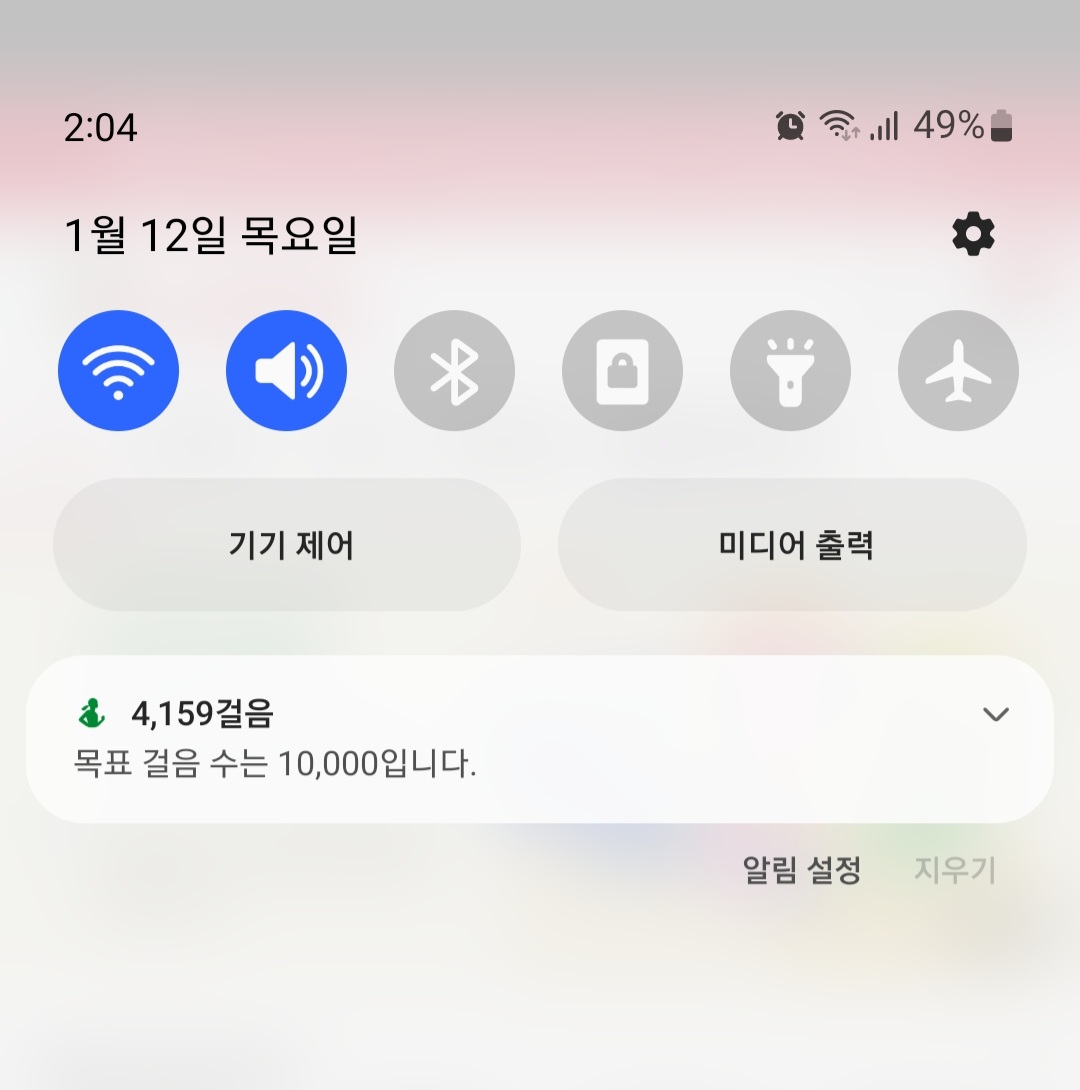Open settings via the gear icon

tap(973, 235)
